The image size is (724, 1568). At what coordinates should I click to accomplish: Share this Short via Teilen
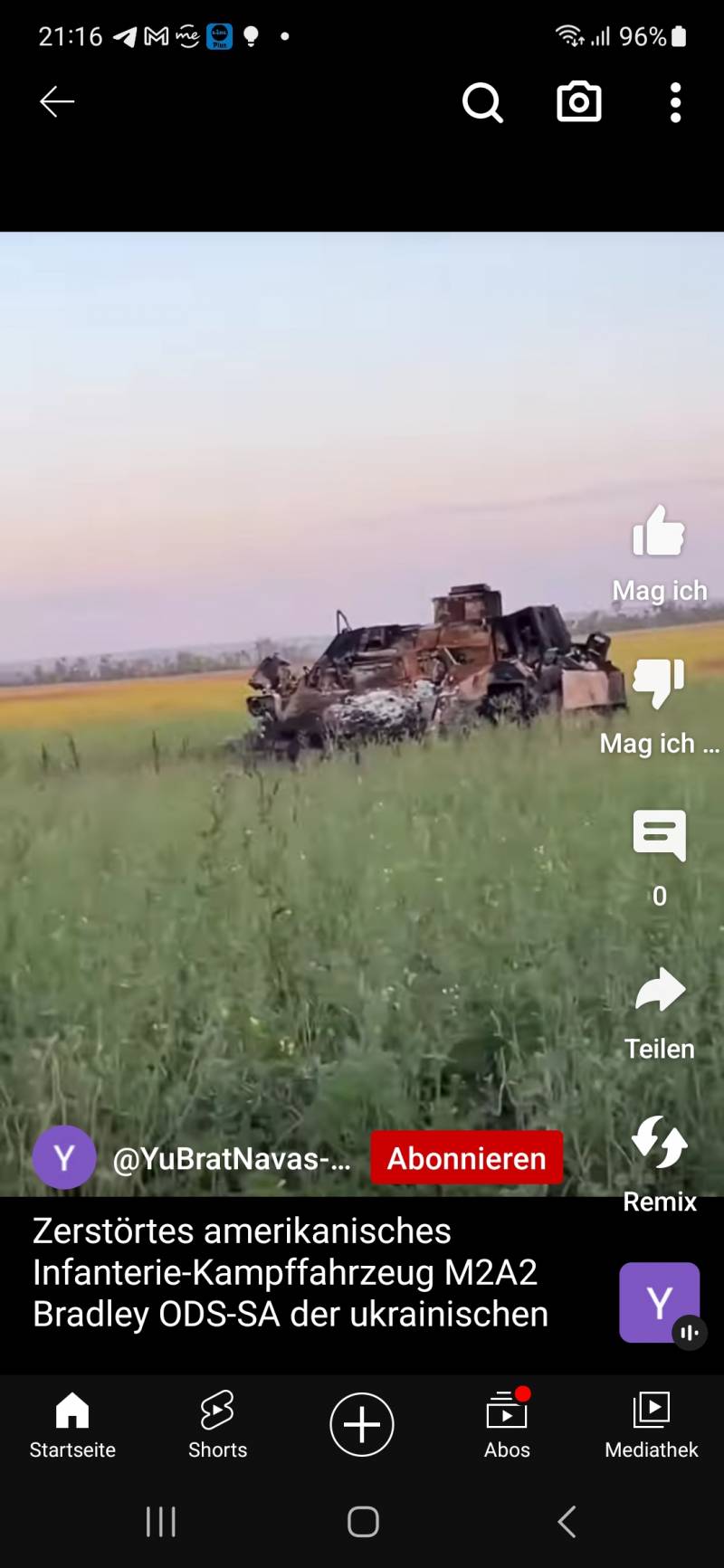659,991
